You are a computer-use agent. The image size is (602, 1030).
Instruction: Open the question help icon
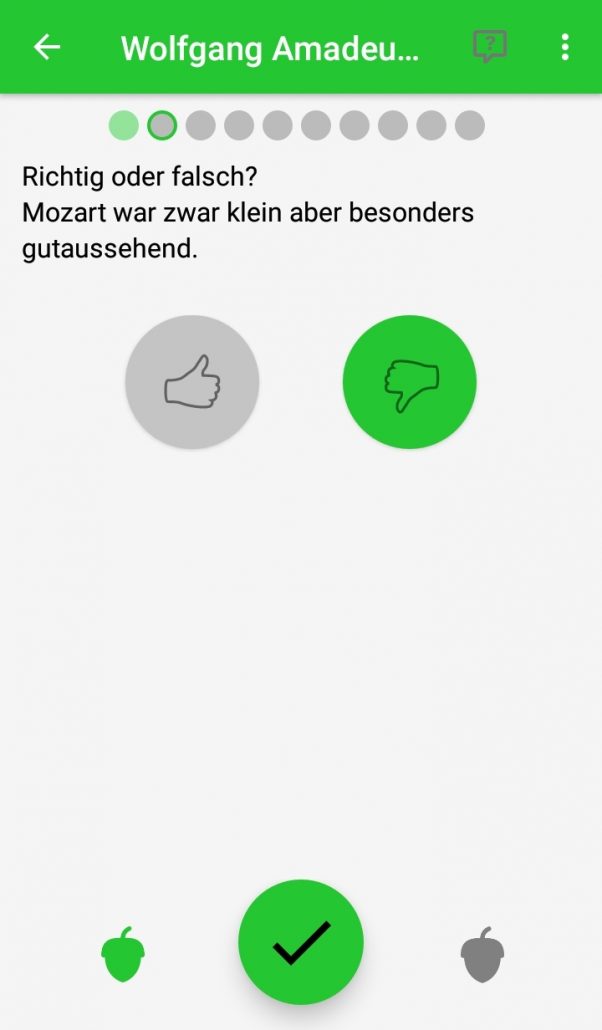click(490, 47)
